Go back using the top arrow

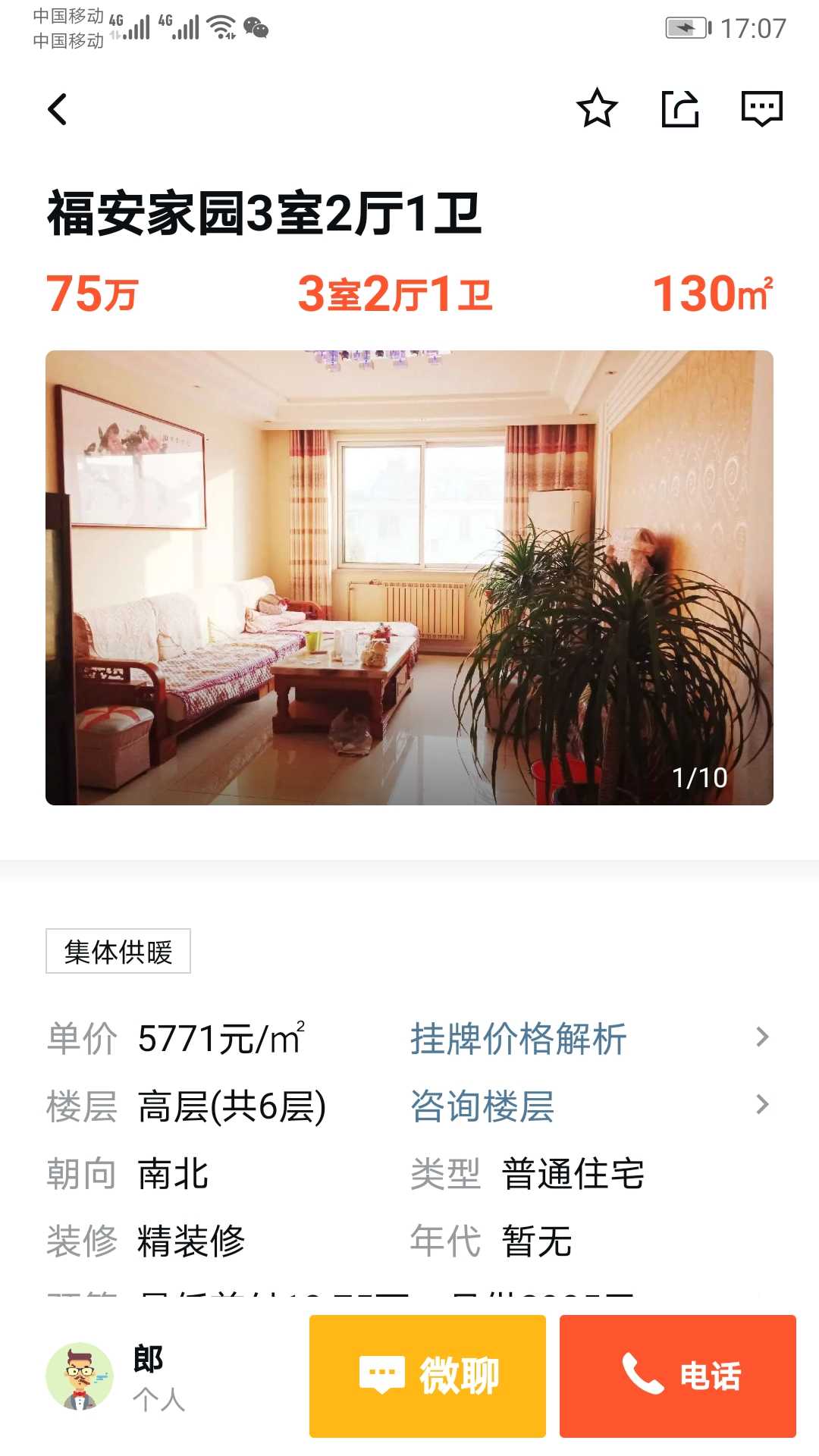click(x=58, y=109)
